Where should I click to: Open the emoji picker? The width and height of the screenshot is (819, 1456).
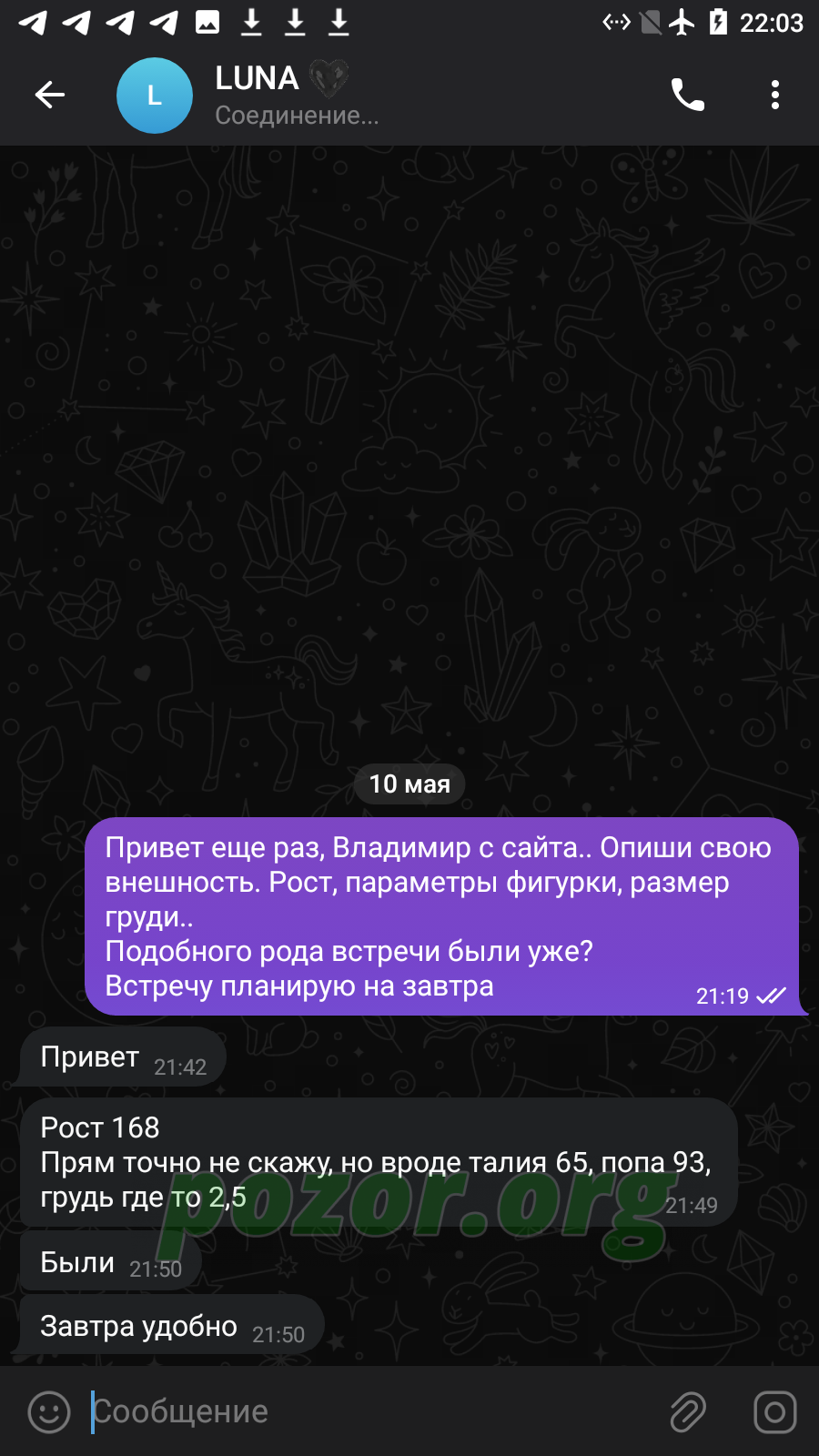tap(49, 1412)
